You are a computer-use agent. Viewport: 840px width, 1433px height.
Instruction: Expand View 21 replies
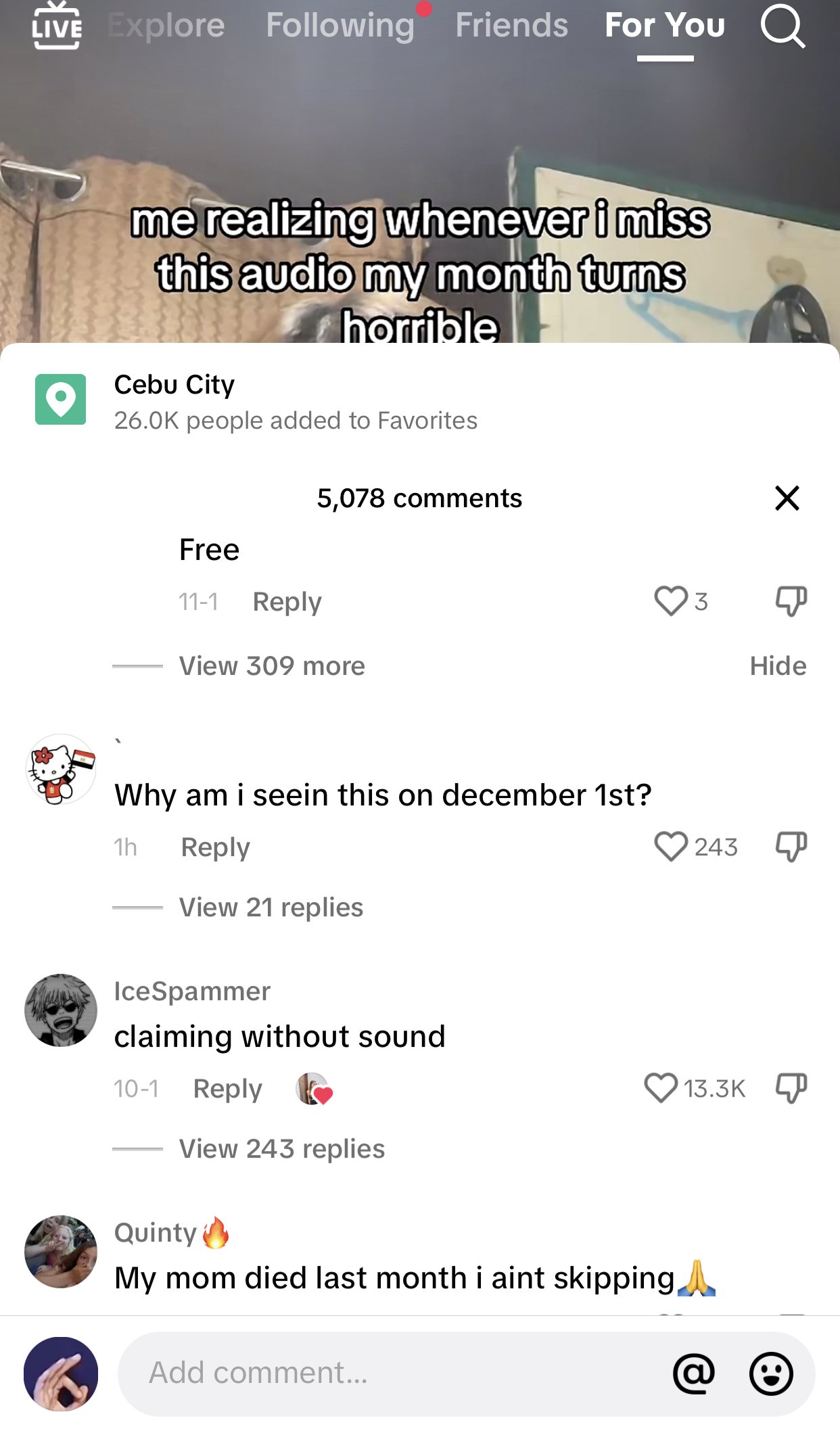[271, 908]
